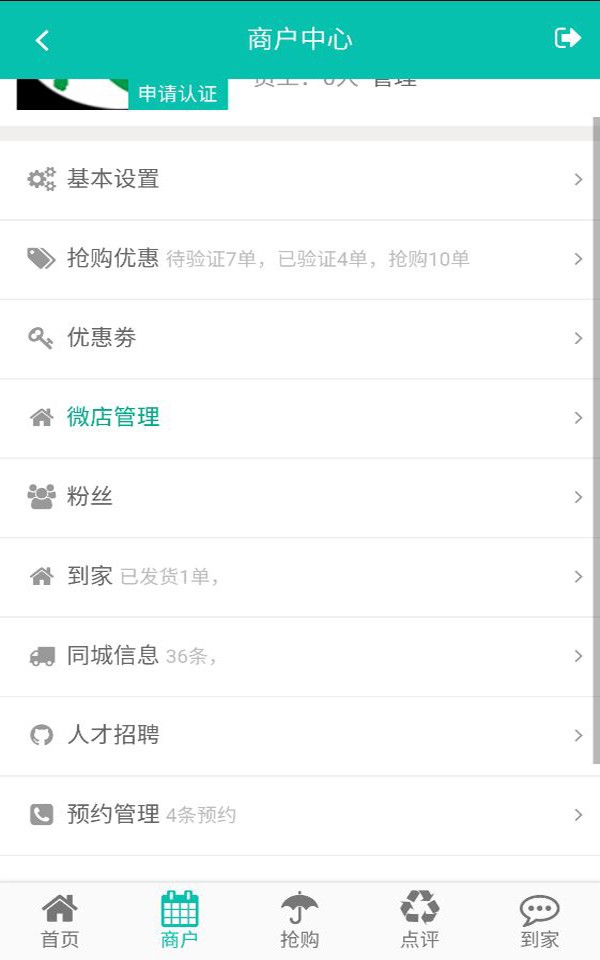Select the 商户 bottom tab
Viewport: 600px width, 960px height.
click(x=180, y=920)
